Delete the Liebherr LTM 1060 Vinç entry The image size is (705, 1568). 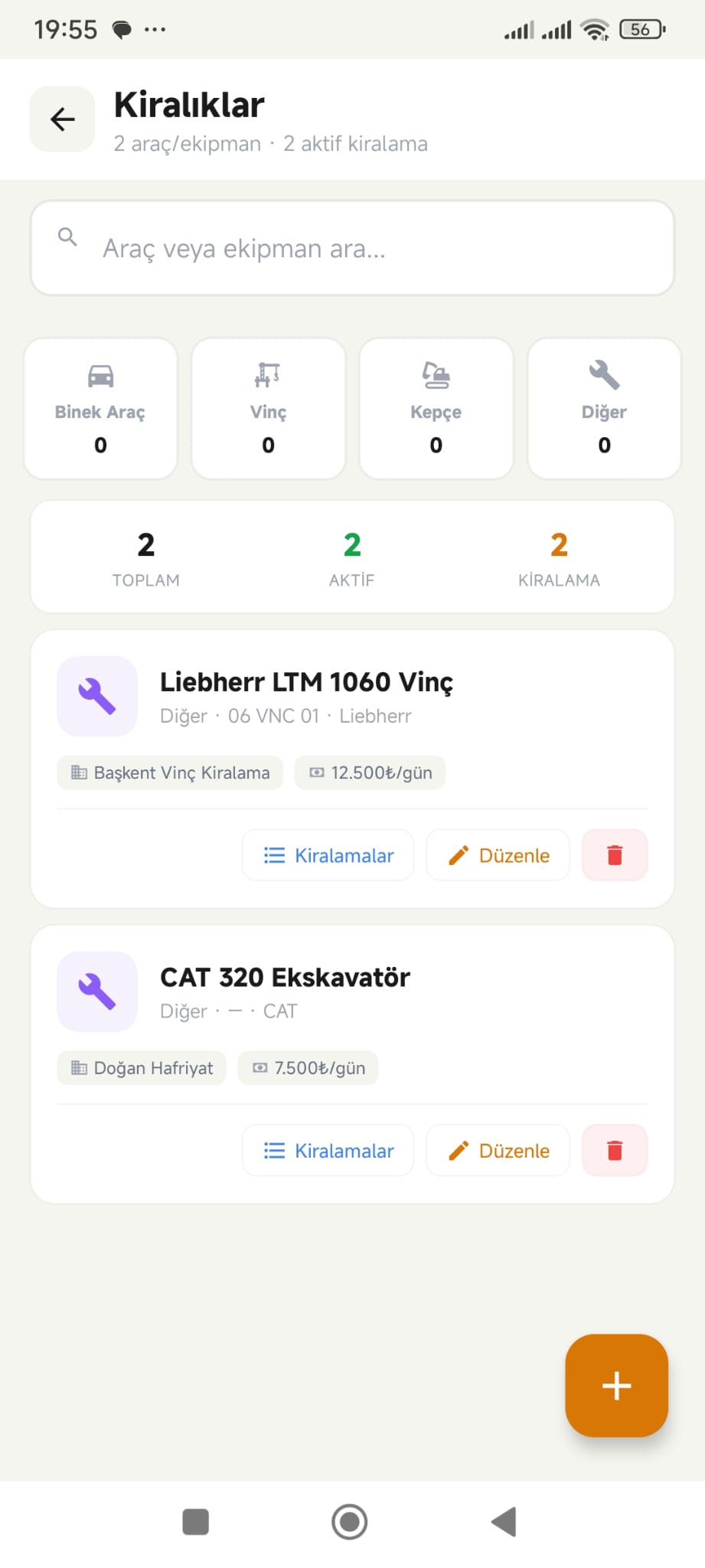click(x=615, y=855)
